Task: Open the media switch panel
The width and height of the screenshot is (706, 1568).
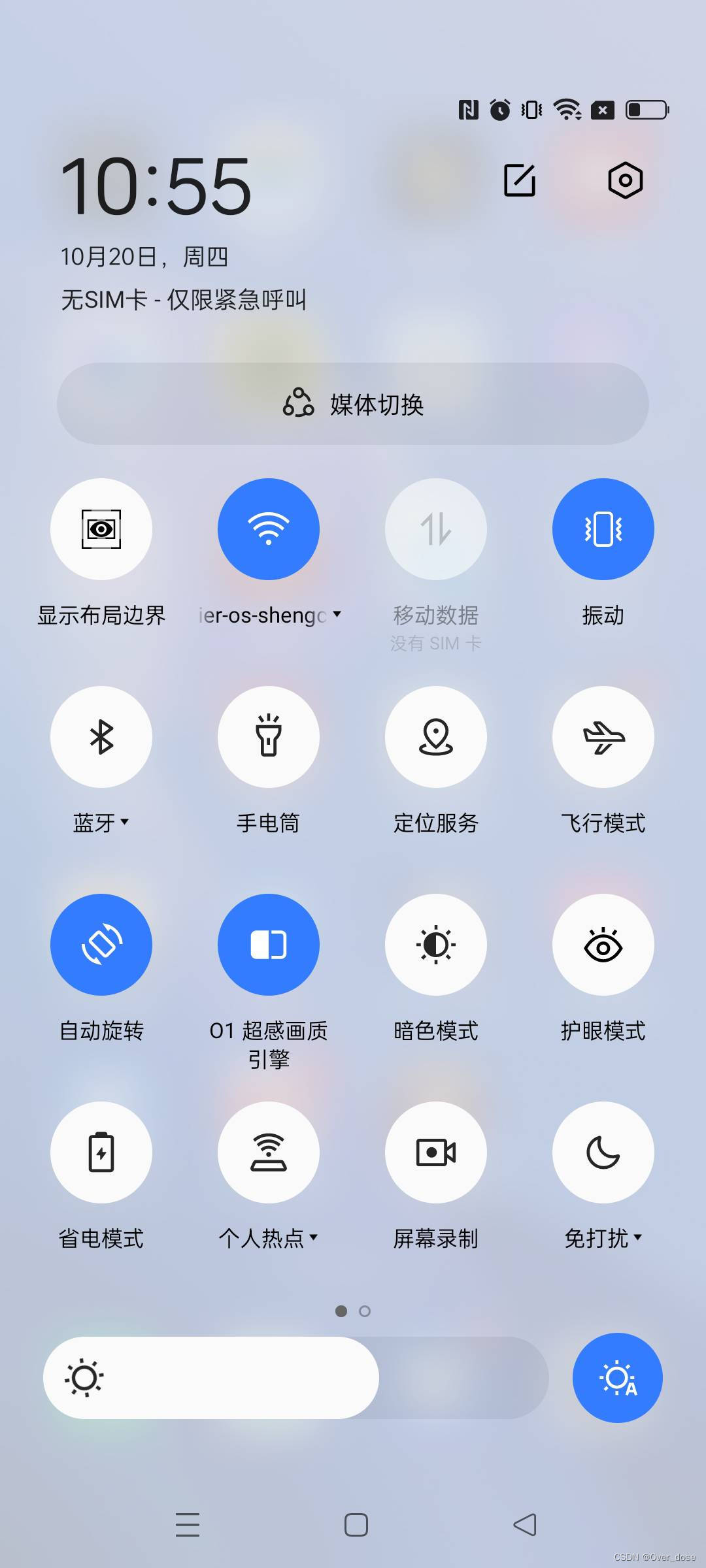Action: [x=353, y=404]
